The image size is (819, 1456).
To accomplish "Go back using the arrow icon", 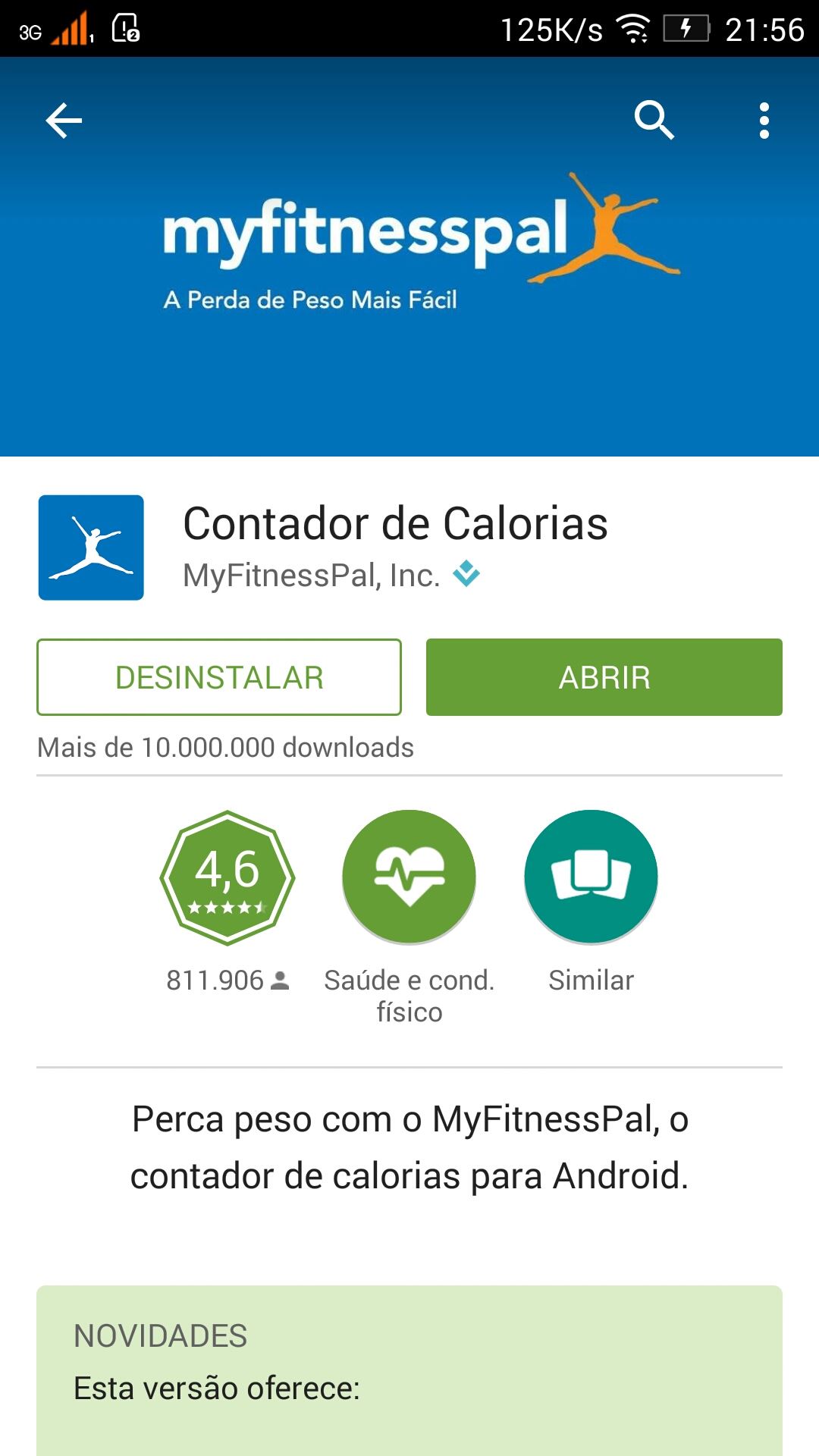I will click(x=64, y=121).
